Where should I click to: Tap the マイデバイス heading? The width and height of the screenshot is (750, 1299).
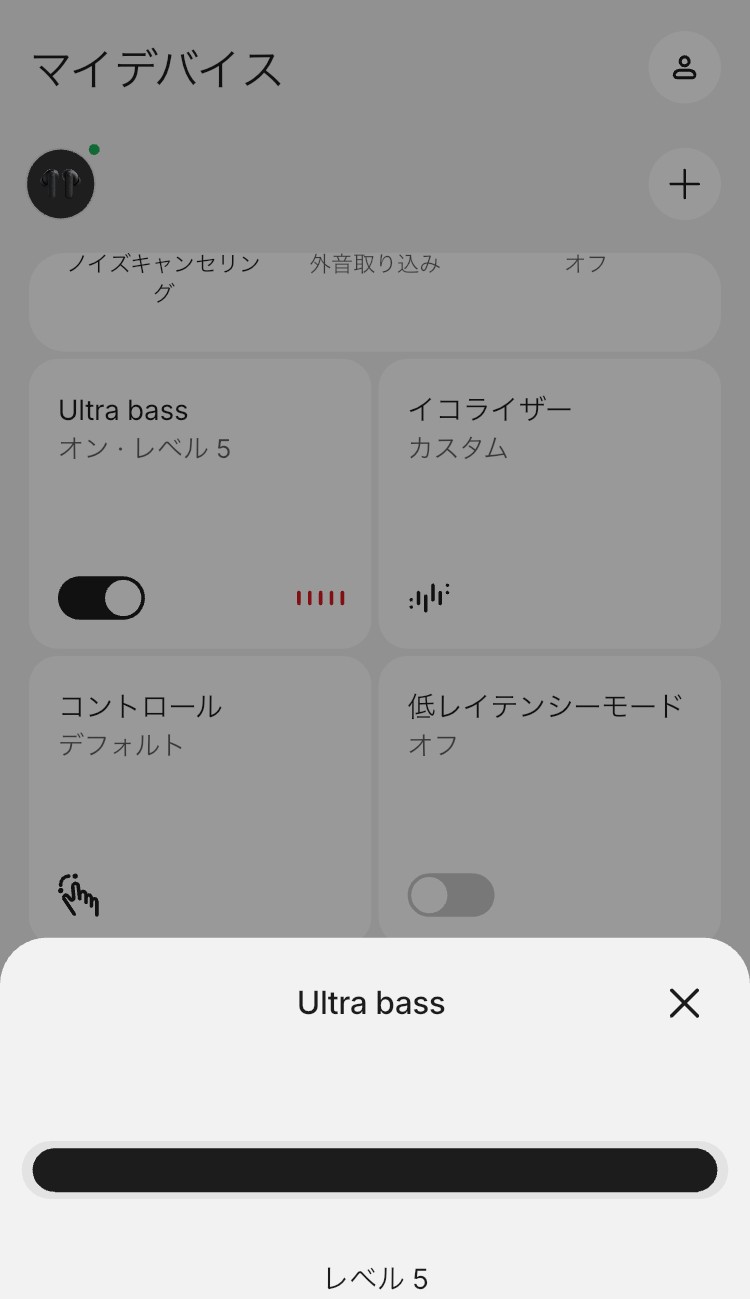(157, 69)
